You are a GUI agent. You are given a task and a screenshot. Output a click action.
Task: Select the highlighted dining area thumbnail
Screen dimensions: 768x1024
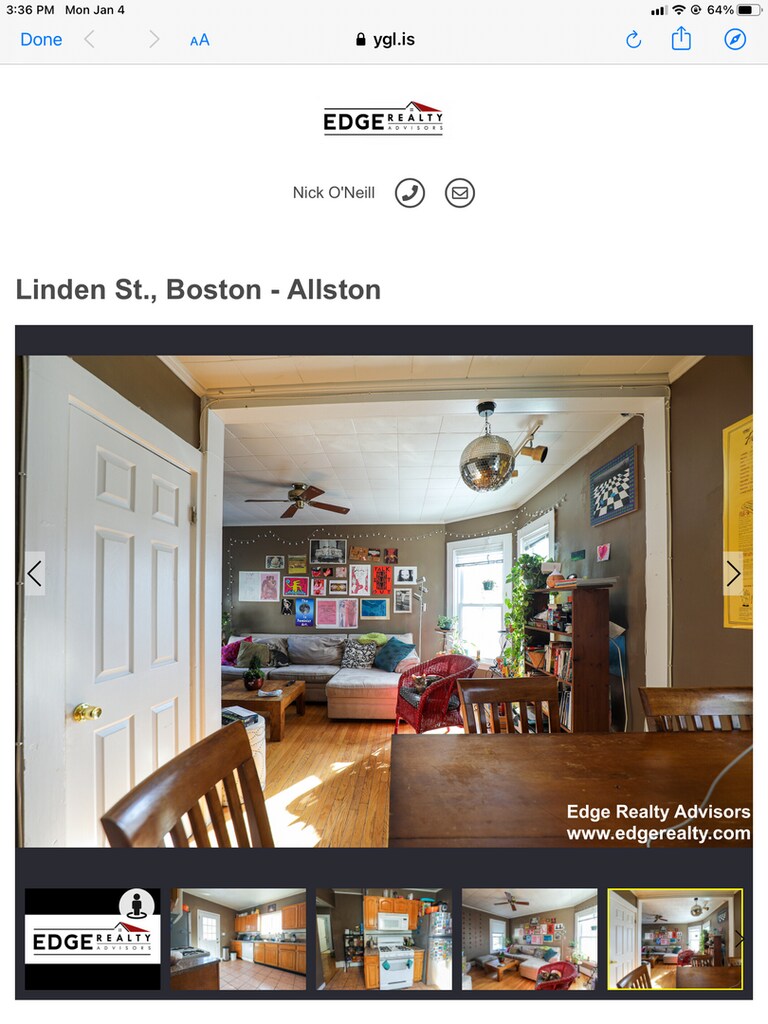pyautogui.click(x=675, y=939)
